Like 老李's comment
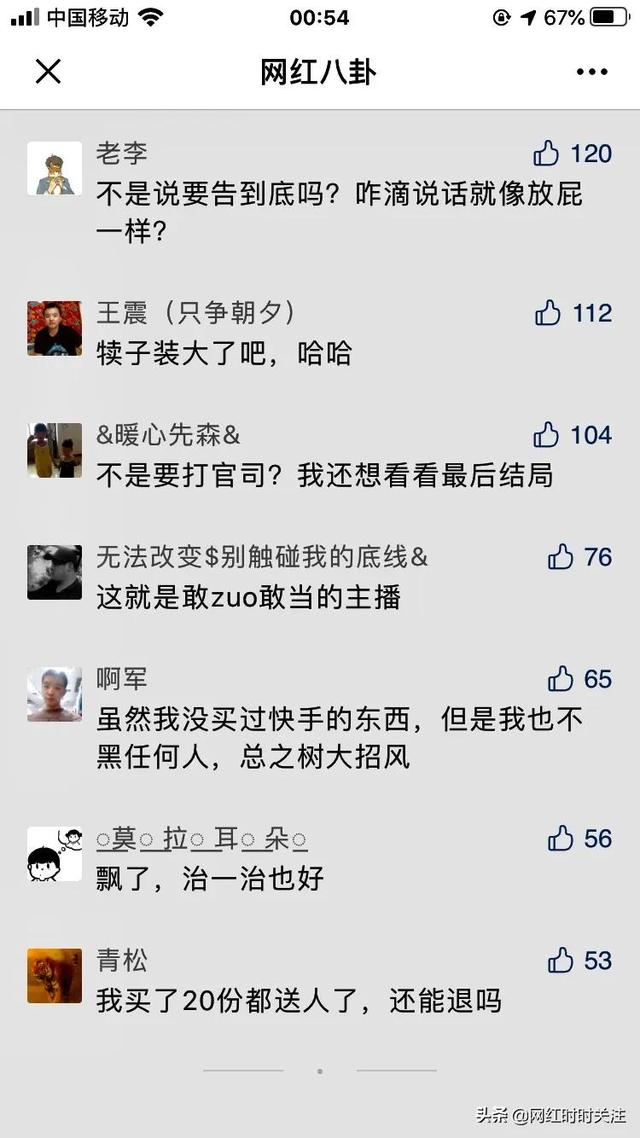640x1138 pixels. tap(547, 153)
